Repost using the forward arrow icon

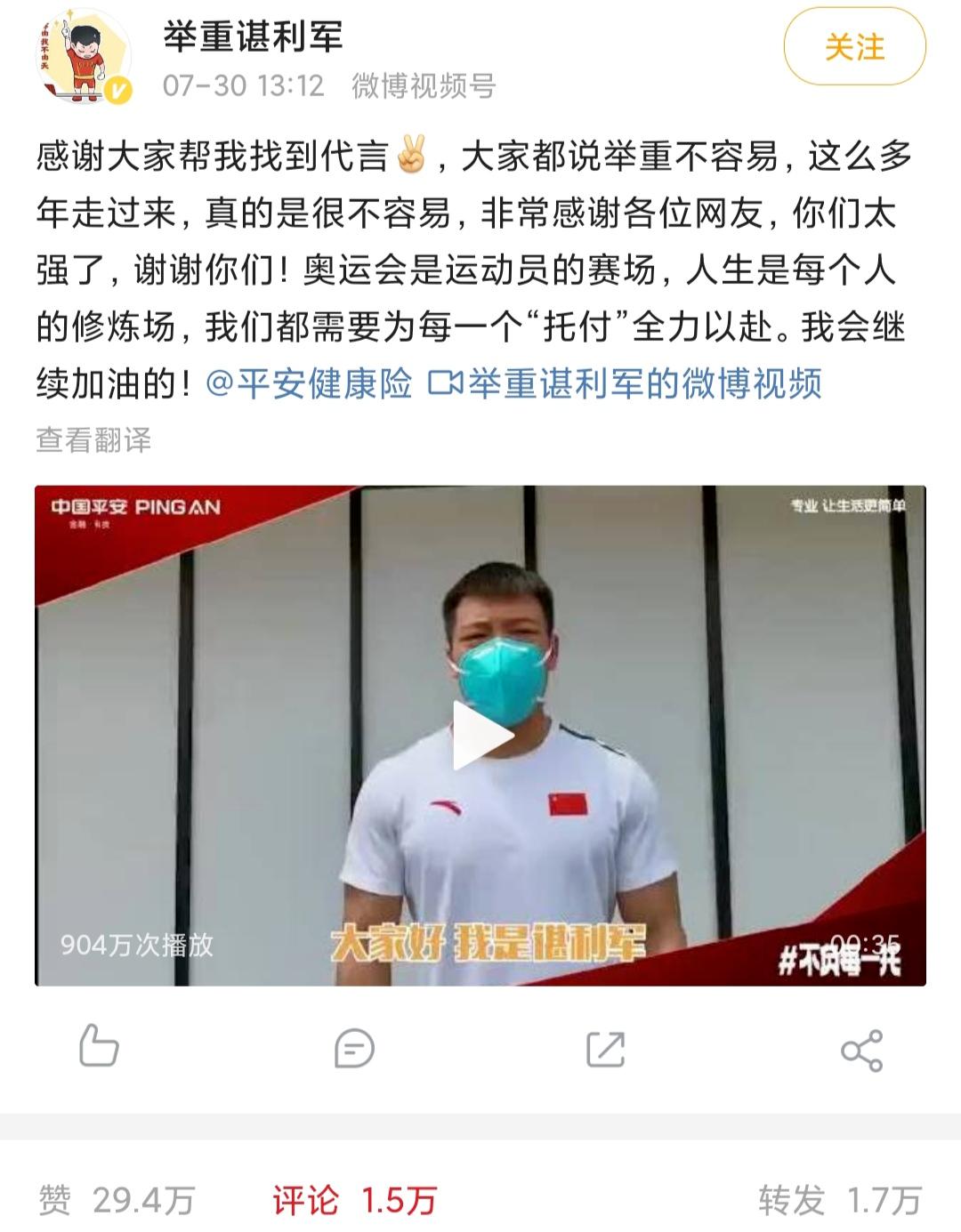(606, 1048)
